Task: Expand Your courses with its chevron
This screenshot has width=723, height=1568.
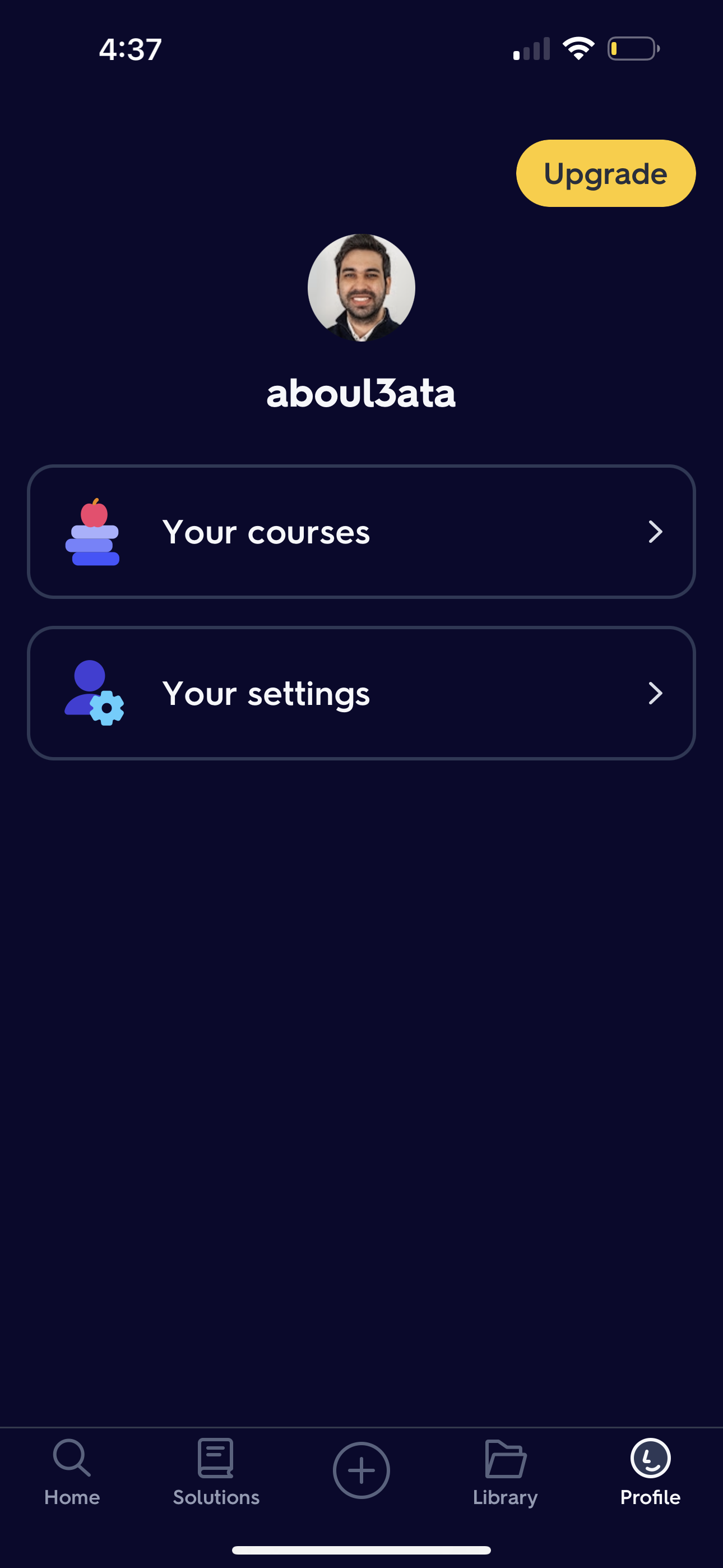Action: click(655, 532)
